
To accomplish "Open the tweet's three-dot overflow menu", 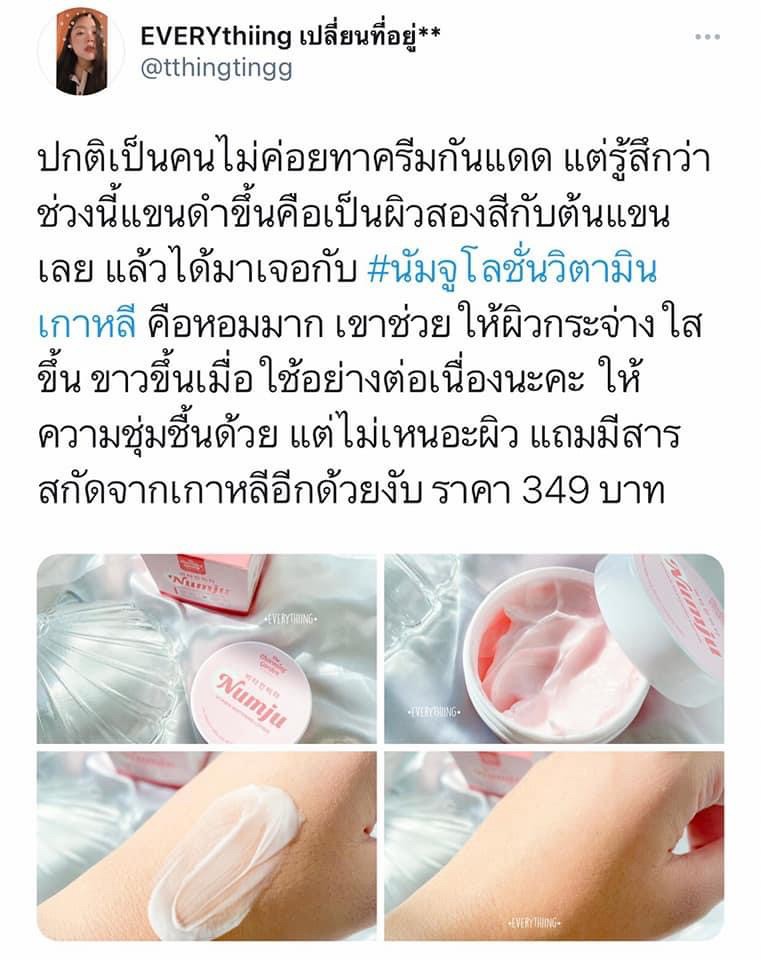I will tap(707, 37).
